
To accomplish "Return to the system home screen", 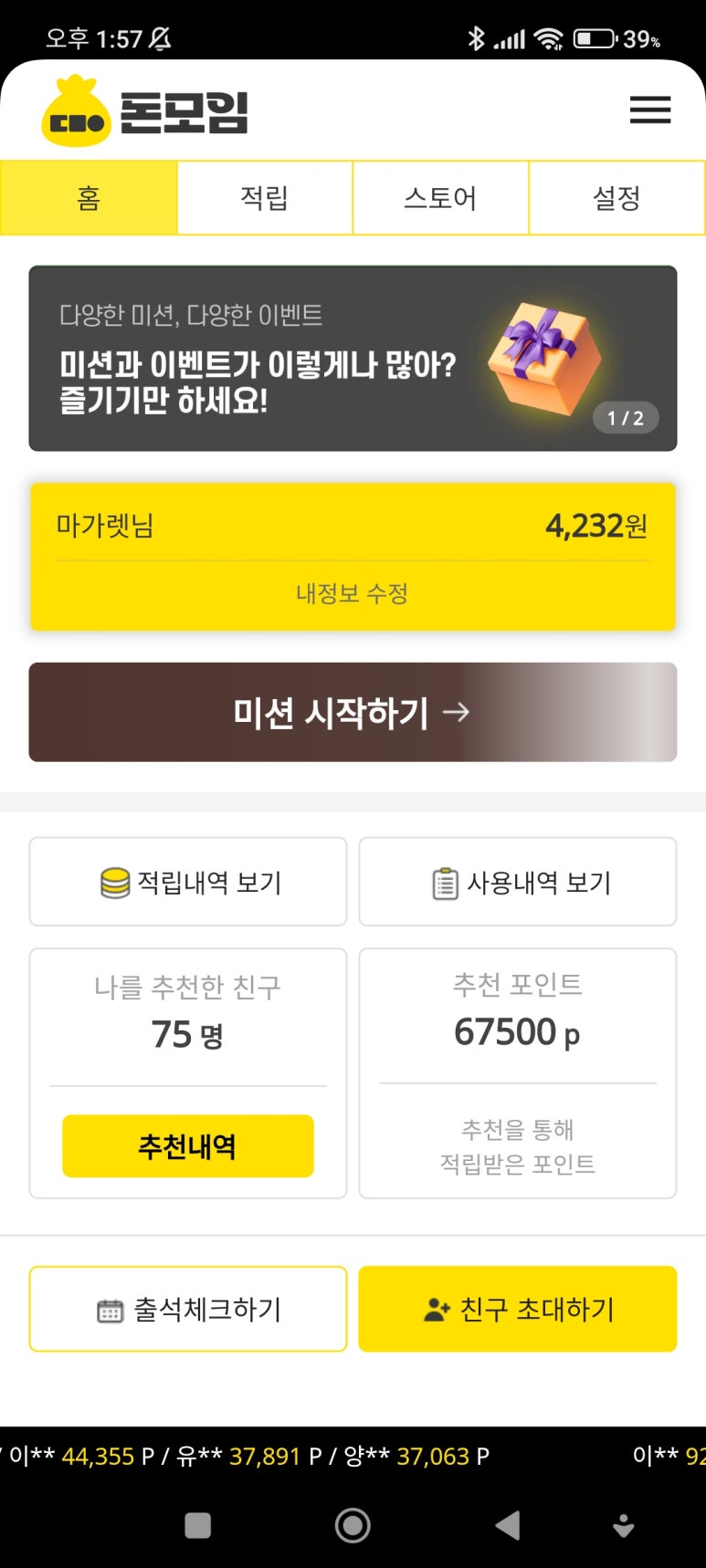I will click(x=353, y=1525).
